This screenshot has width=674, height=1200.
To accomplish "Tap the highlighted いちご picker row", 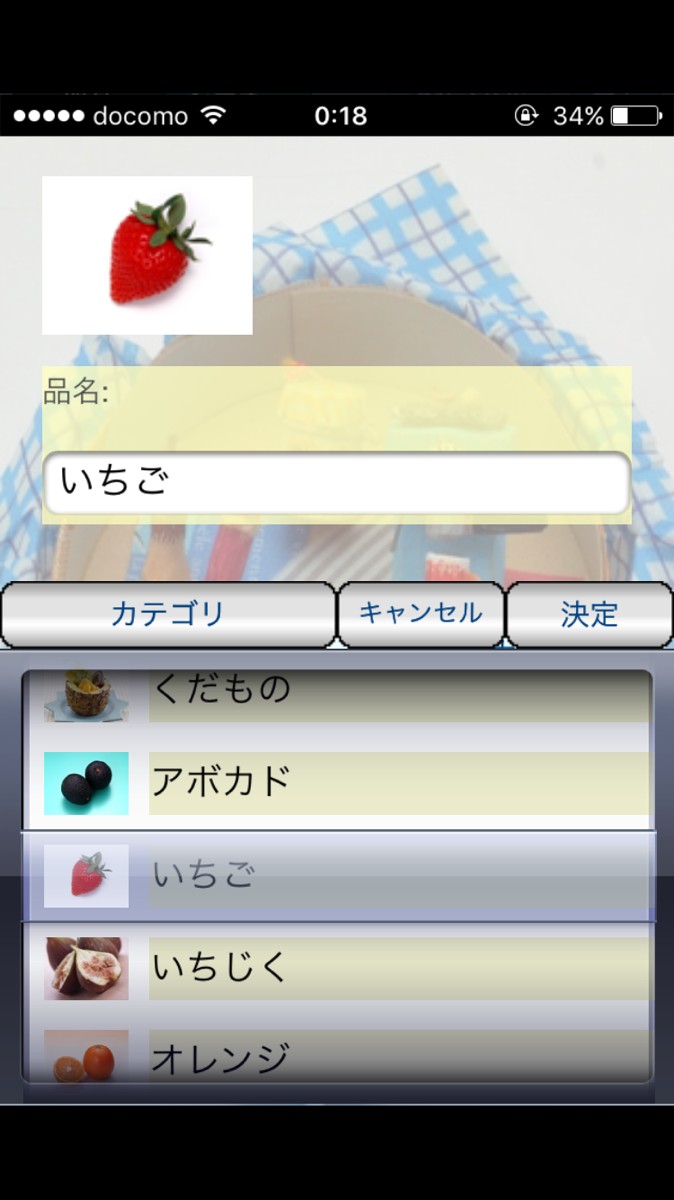I will (337, 876).
